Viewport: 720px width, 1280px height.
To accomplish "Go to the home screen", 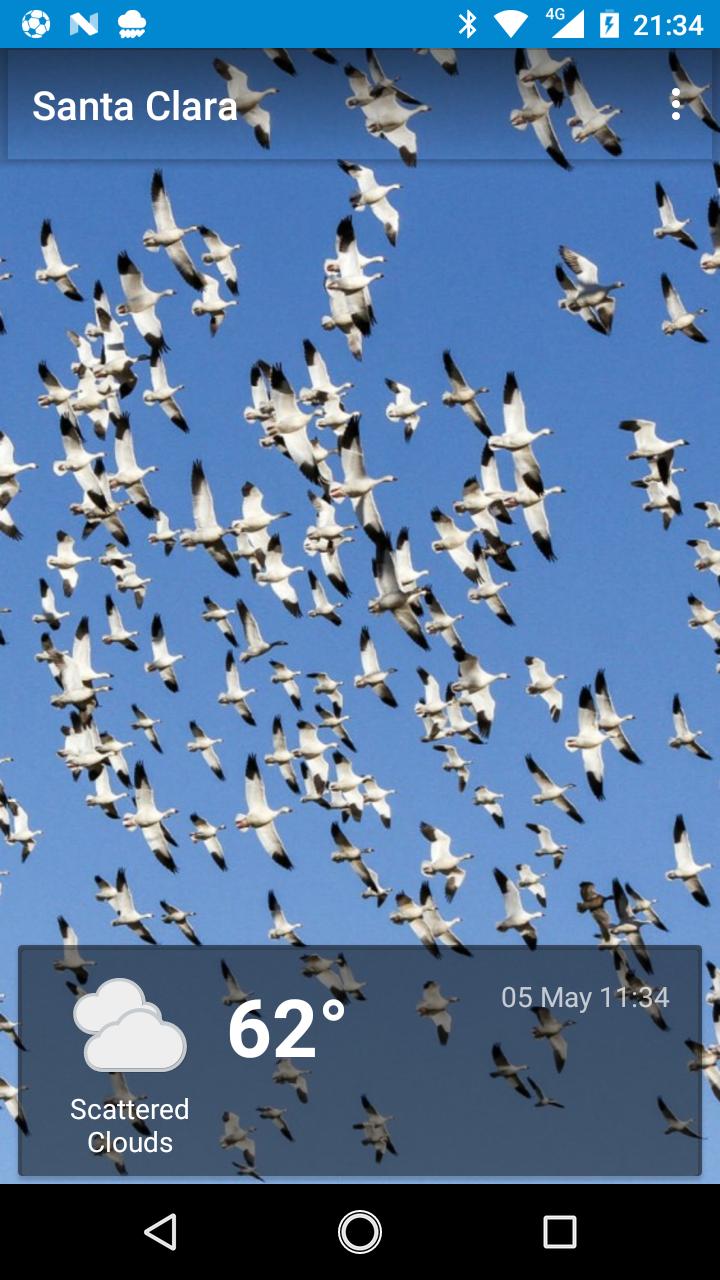I will pos(360,1232).
